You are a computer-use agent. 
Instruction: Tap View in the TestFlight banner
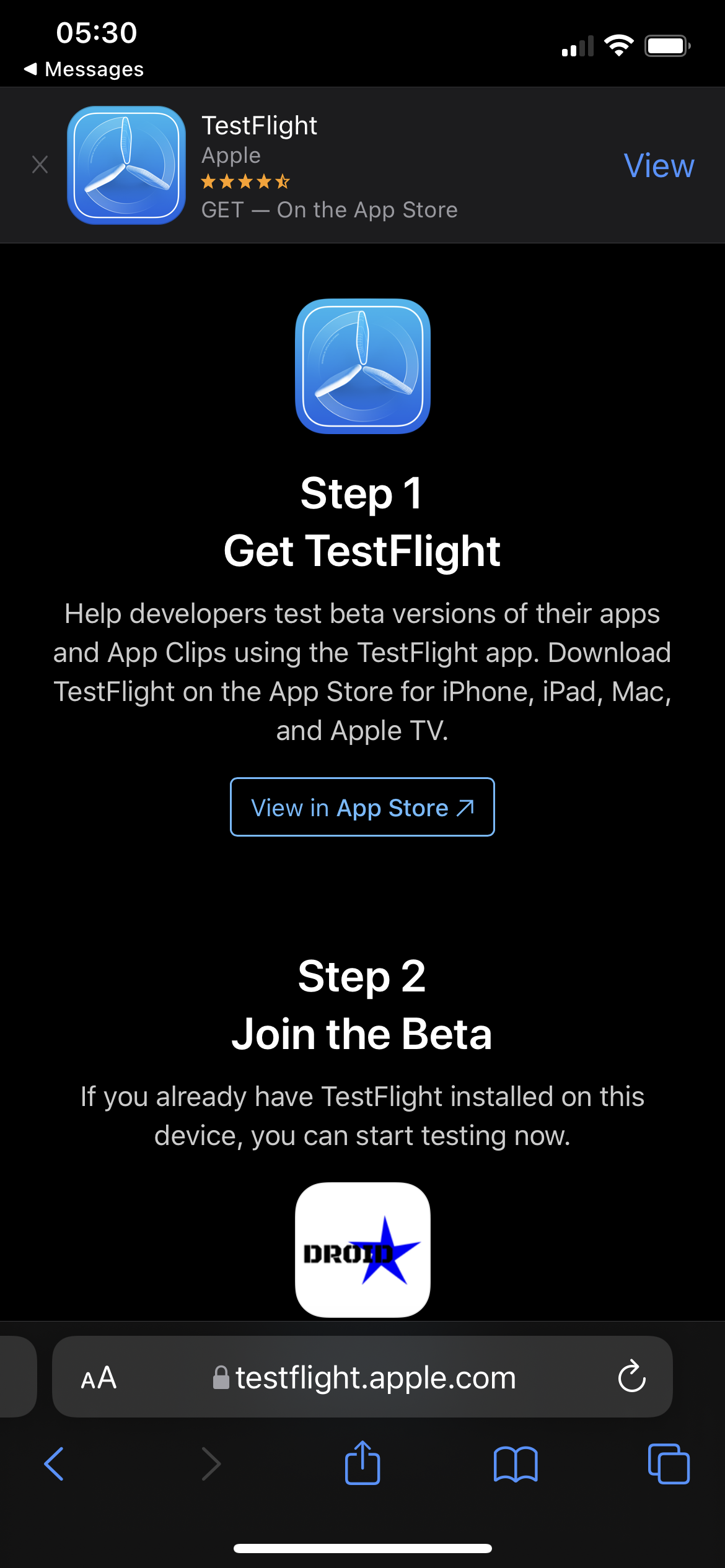click(659, 166)
